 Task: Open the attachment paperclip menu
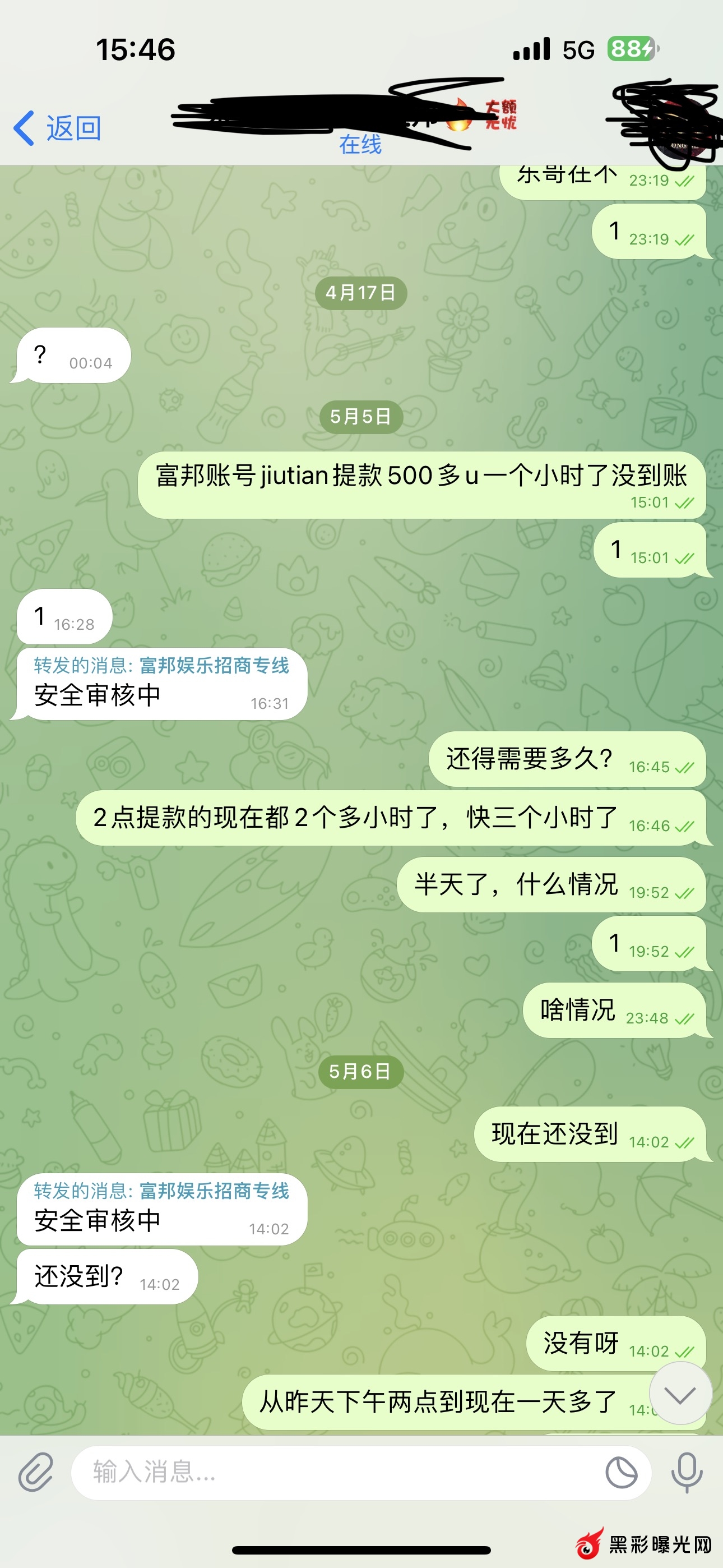(36, 1473)
